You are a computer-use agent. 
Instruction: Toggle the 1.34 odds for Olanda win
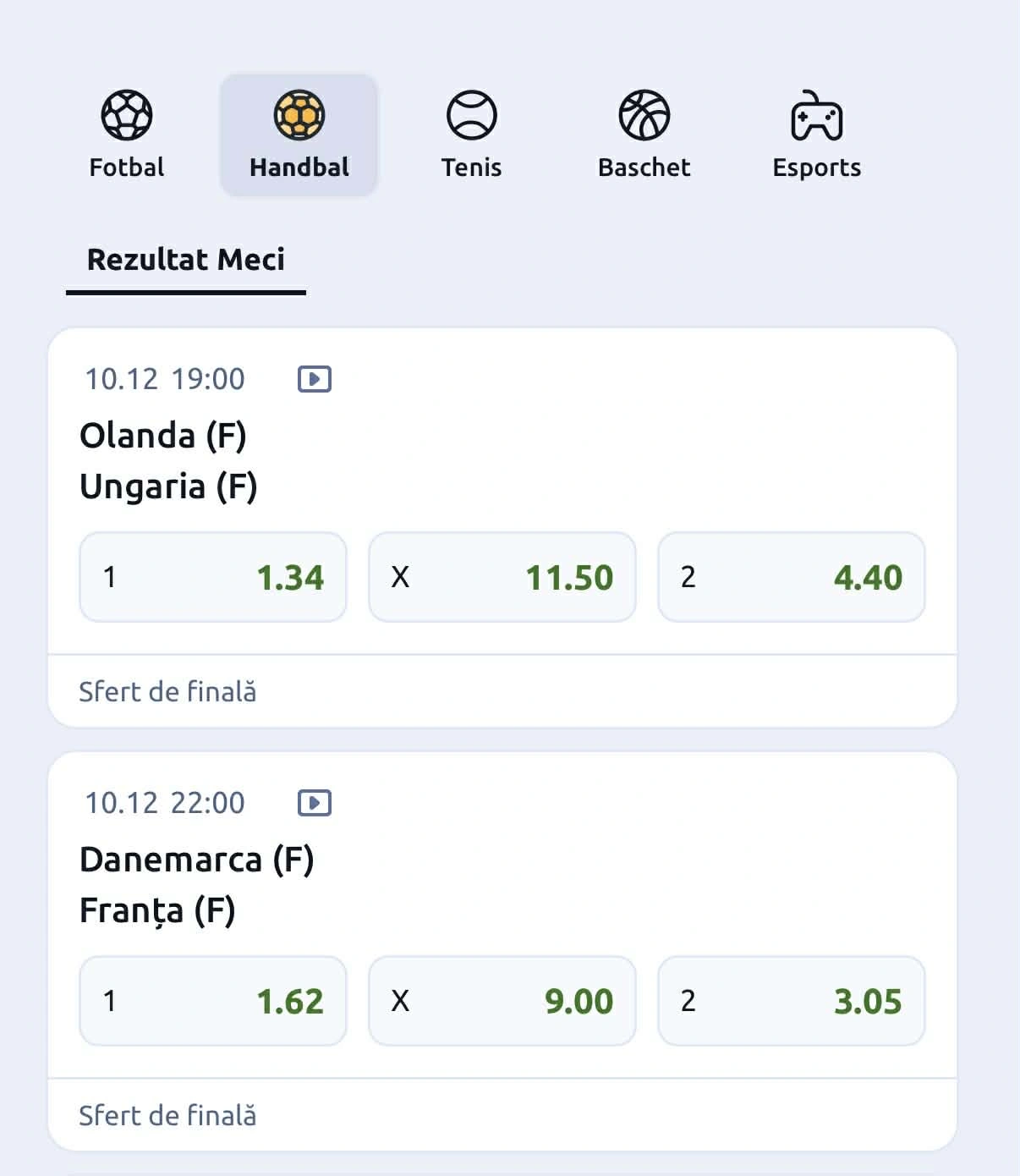click(211, 577)
